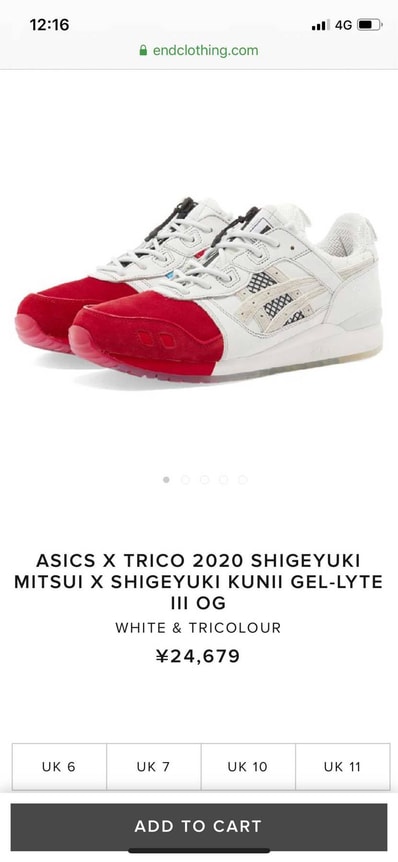This screenshot has height=862, width=398.
Task: Select size UK 6
Action: pyautogui.click(x=59, y=766)
